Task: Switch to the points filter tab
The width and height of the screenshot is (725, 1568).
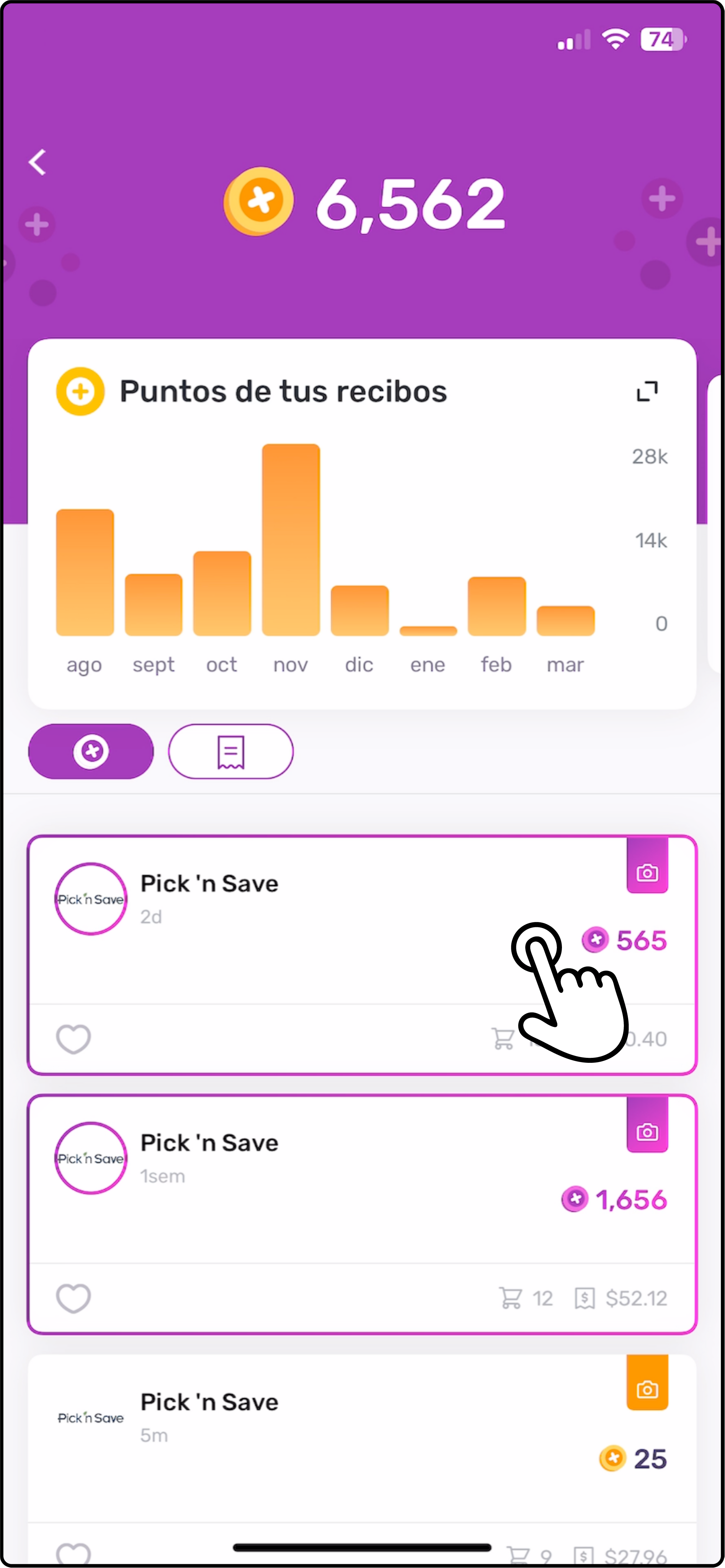Action: point(91,751)
